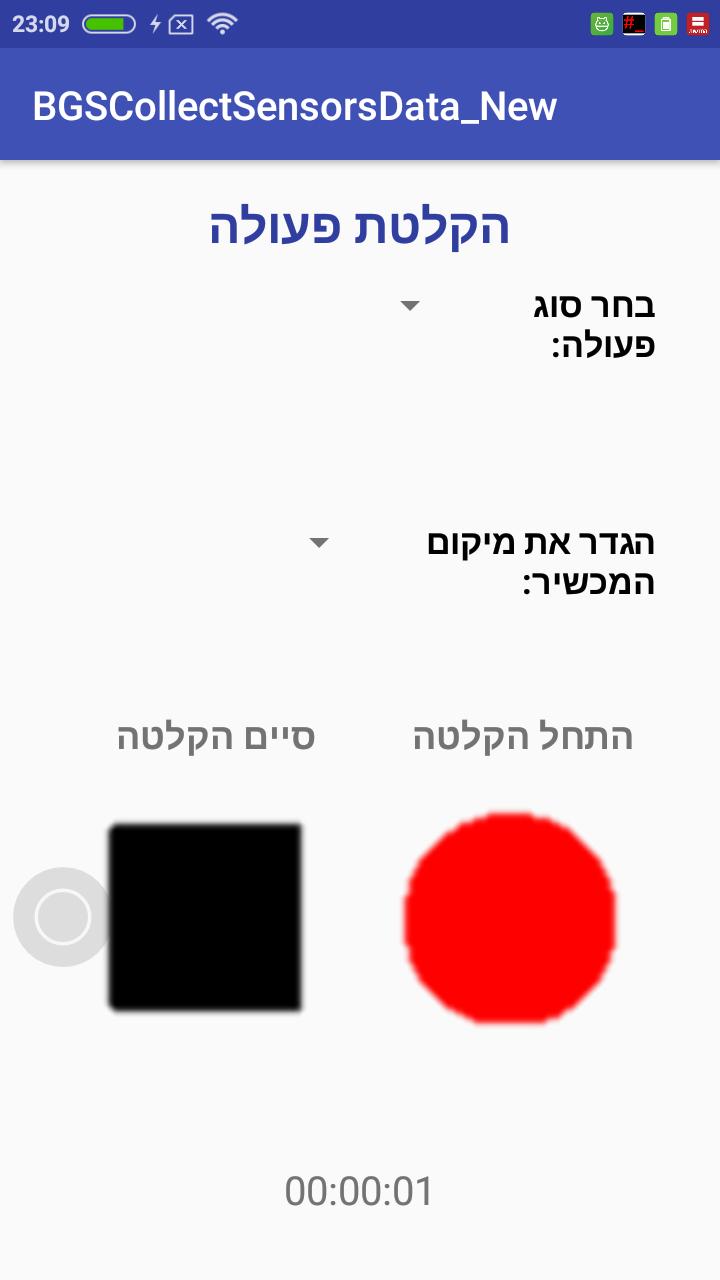Open the terminal emulator notification icon
The height and width of the screenshot is (1280, 720).
click(634, 23)
